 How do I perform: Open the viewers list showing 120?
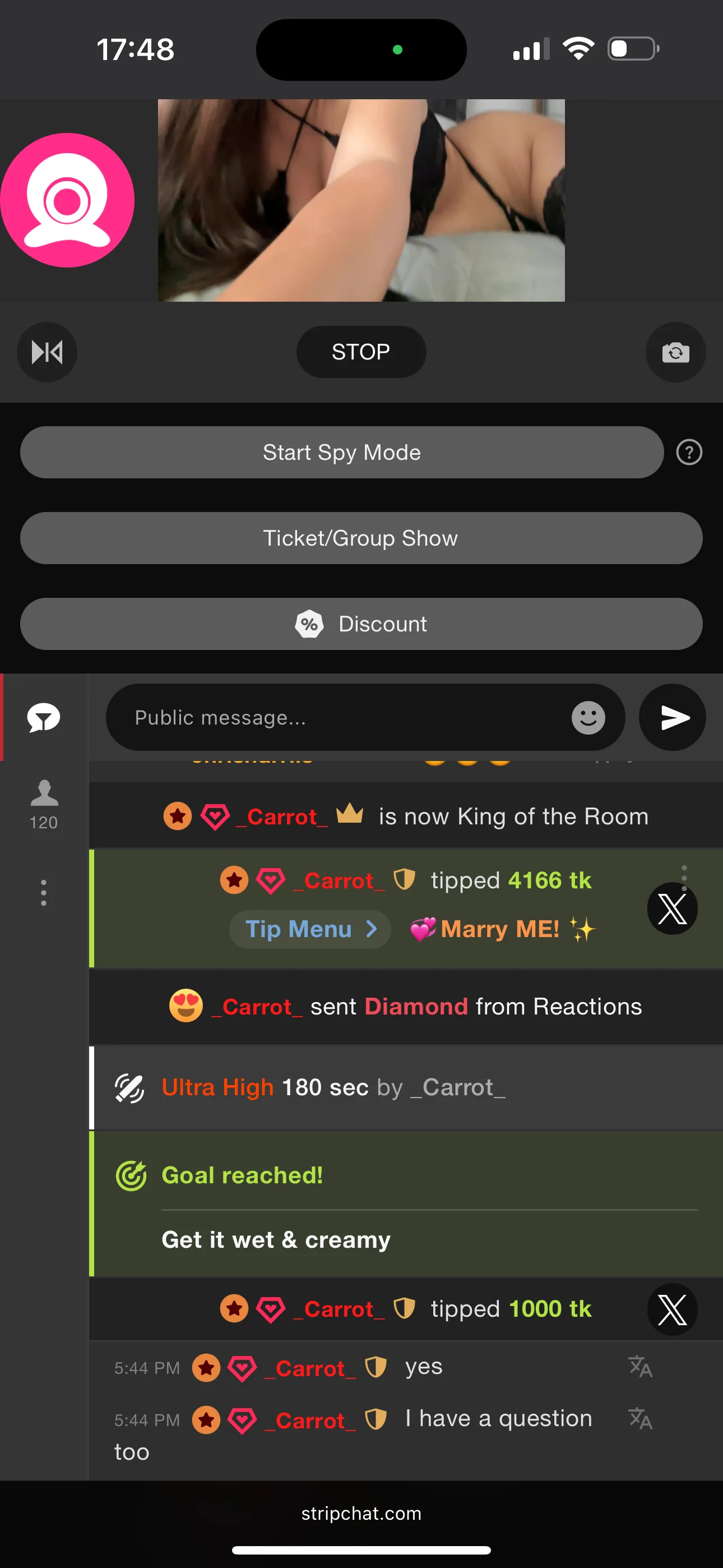tap(44, 804)
